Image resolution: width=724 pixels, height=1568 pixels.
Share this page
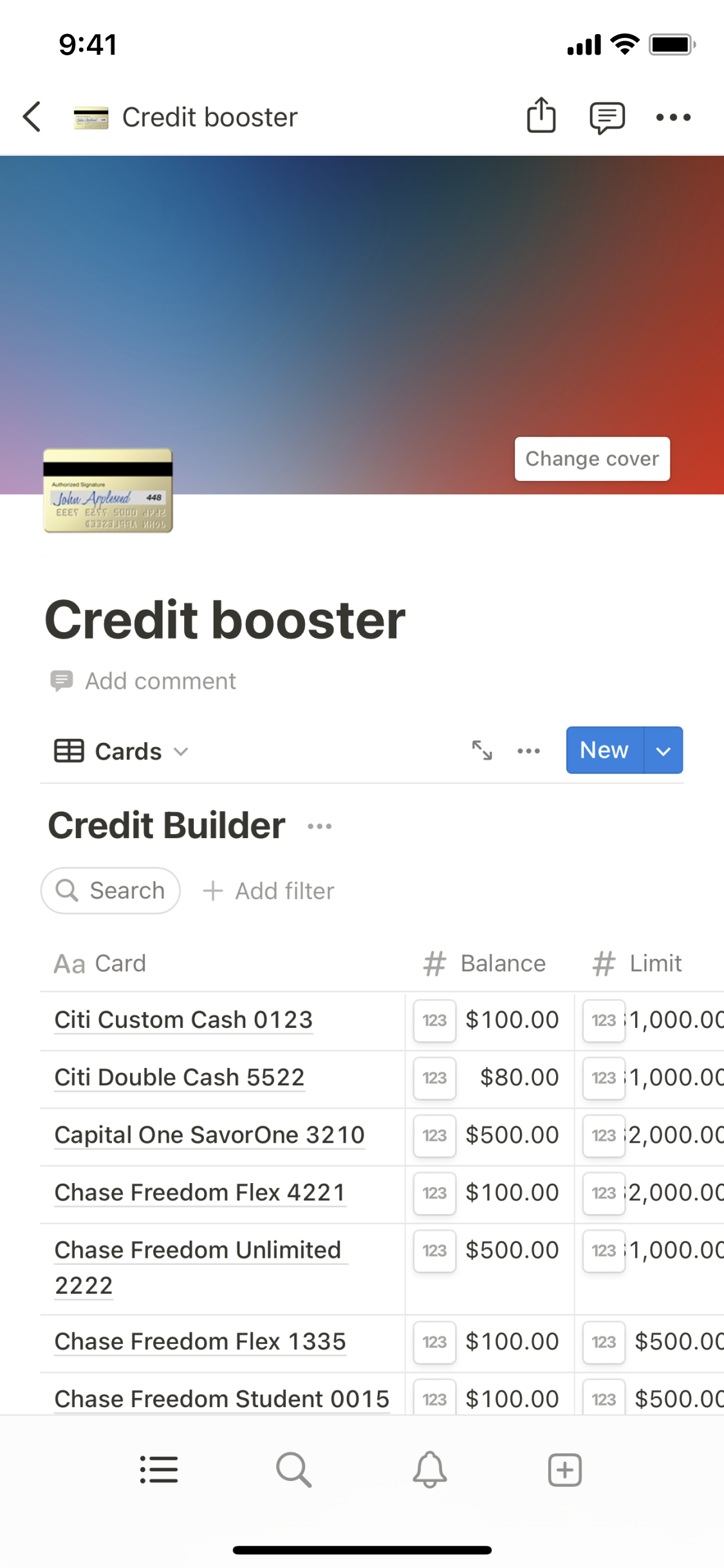pyautogui.click(x=541, y=116)
